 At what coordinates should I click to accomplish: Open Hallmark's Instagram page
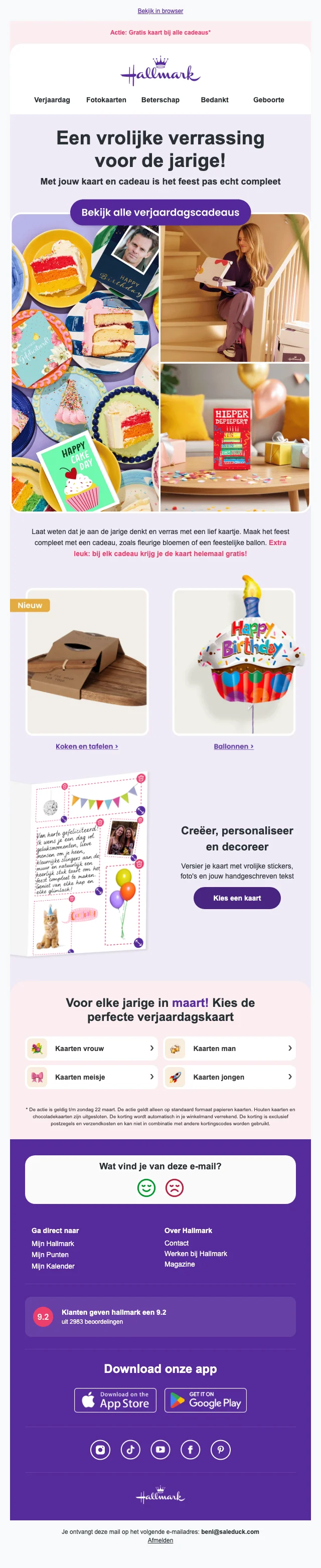100,1450
